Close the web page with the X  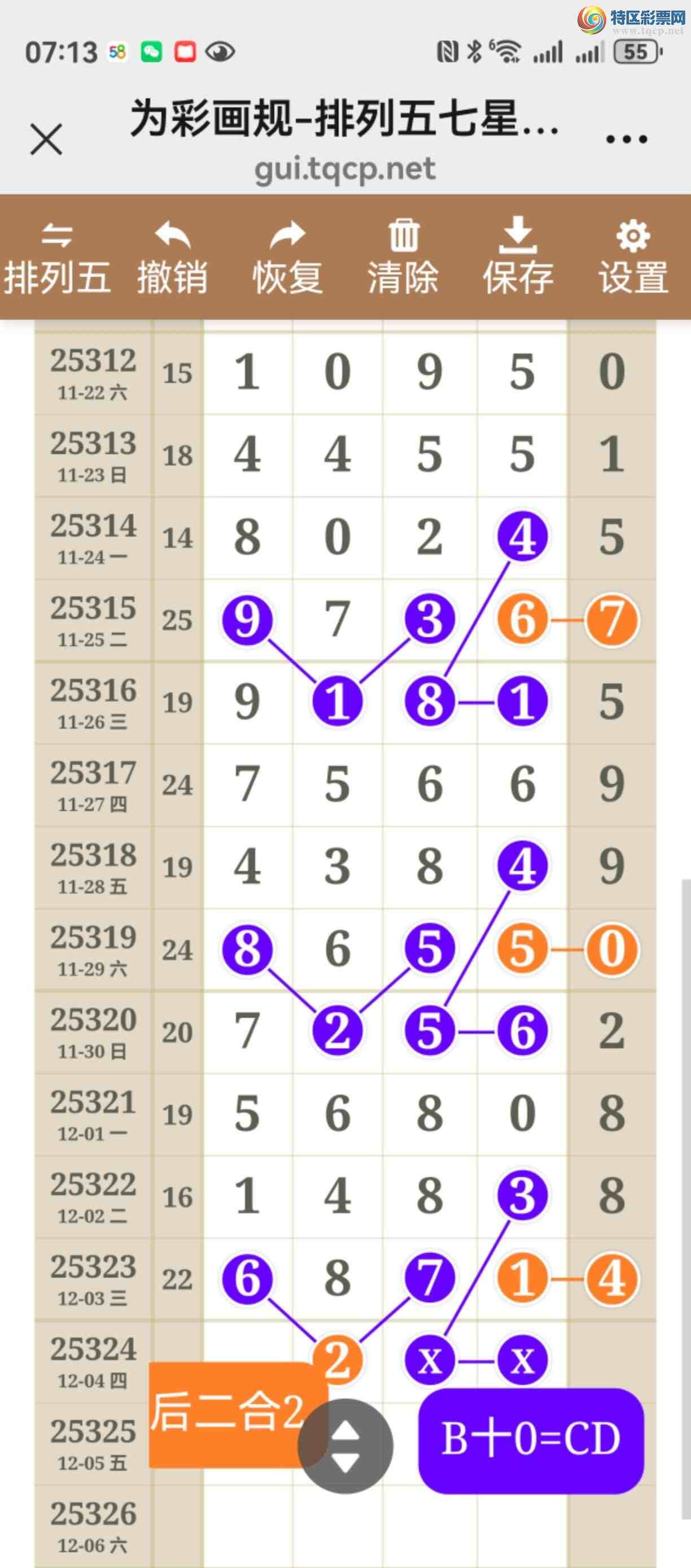click(46, 140)
